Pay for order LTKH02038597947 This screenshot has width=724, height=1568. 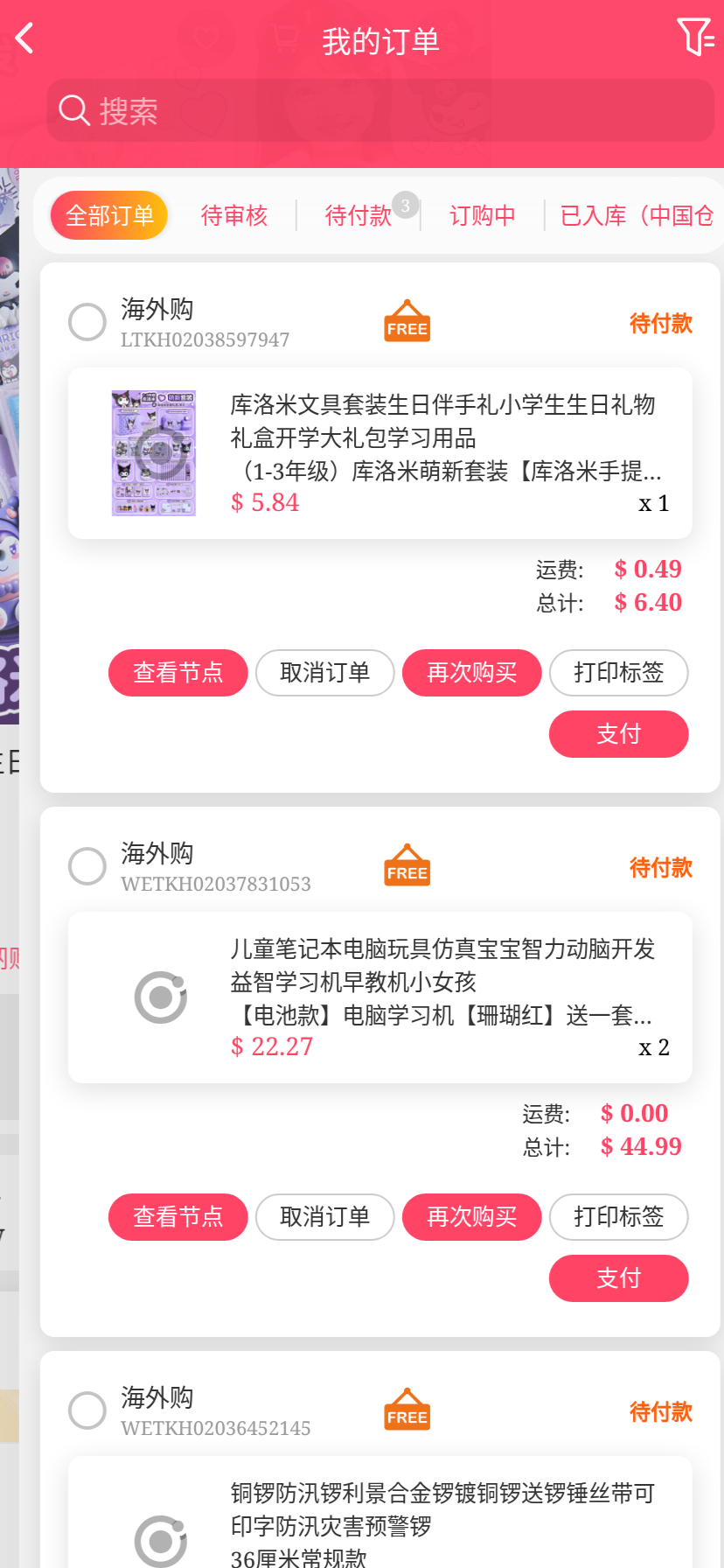(x=619, y=734)
